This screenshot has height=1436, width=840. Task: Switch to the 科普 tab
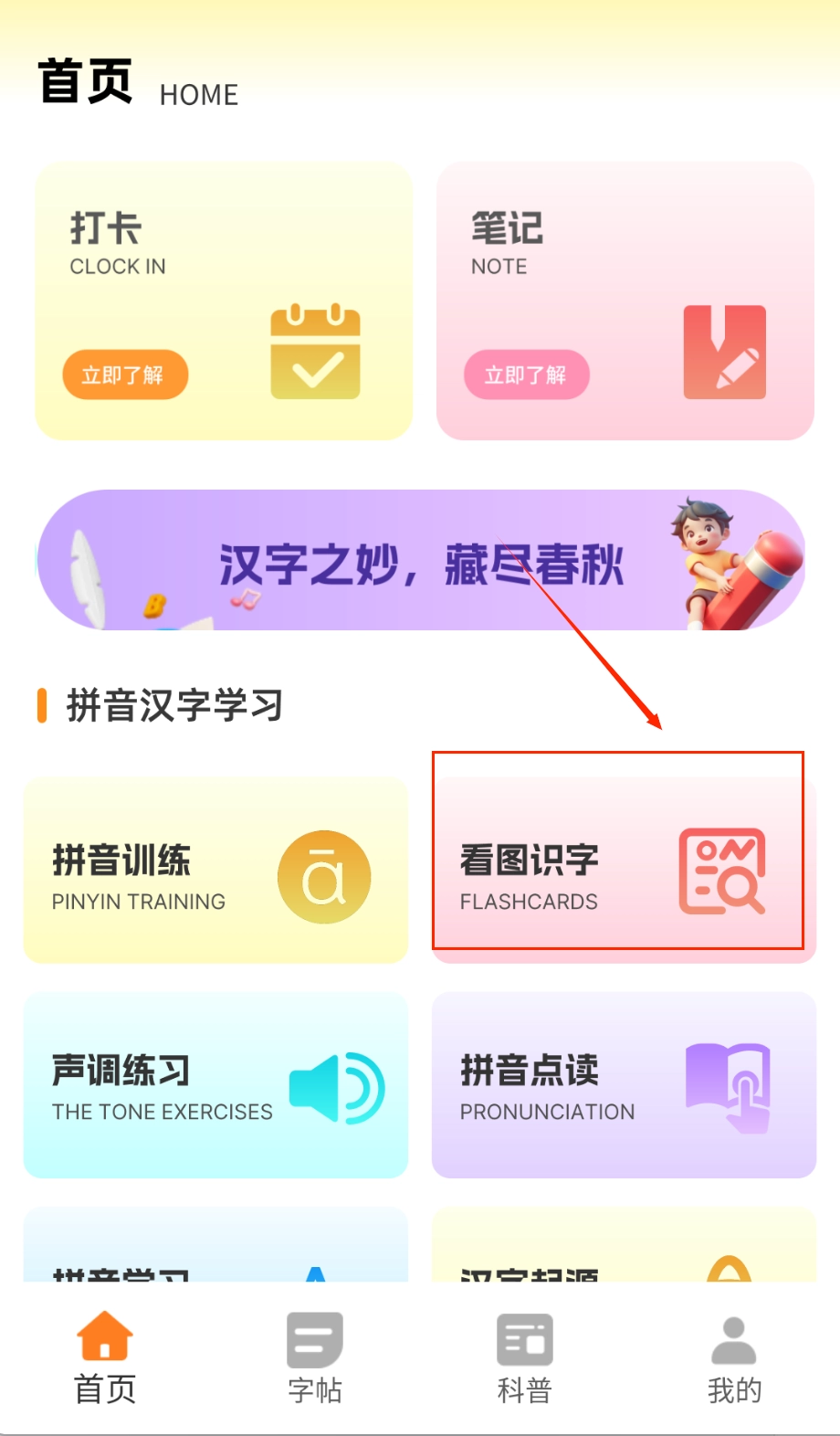(x=525, y=1357)
